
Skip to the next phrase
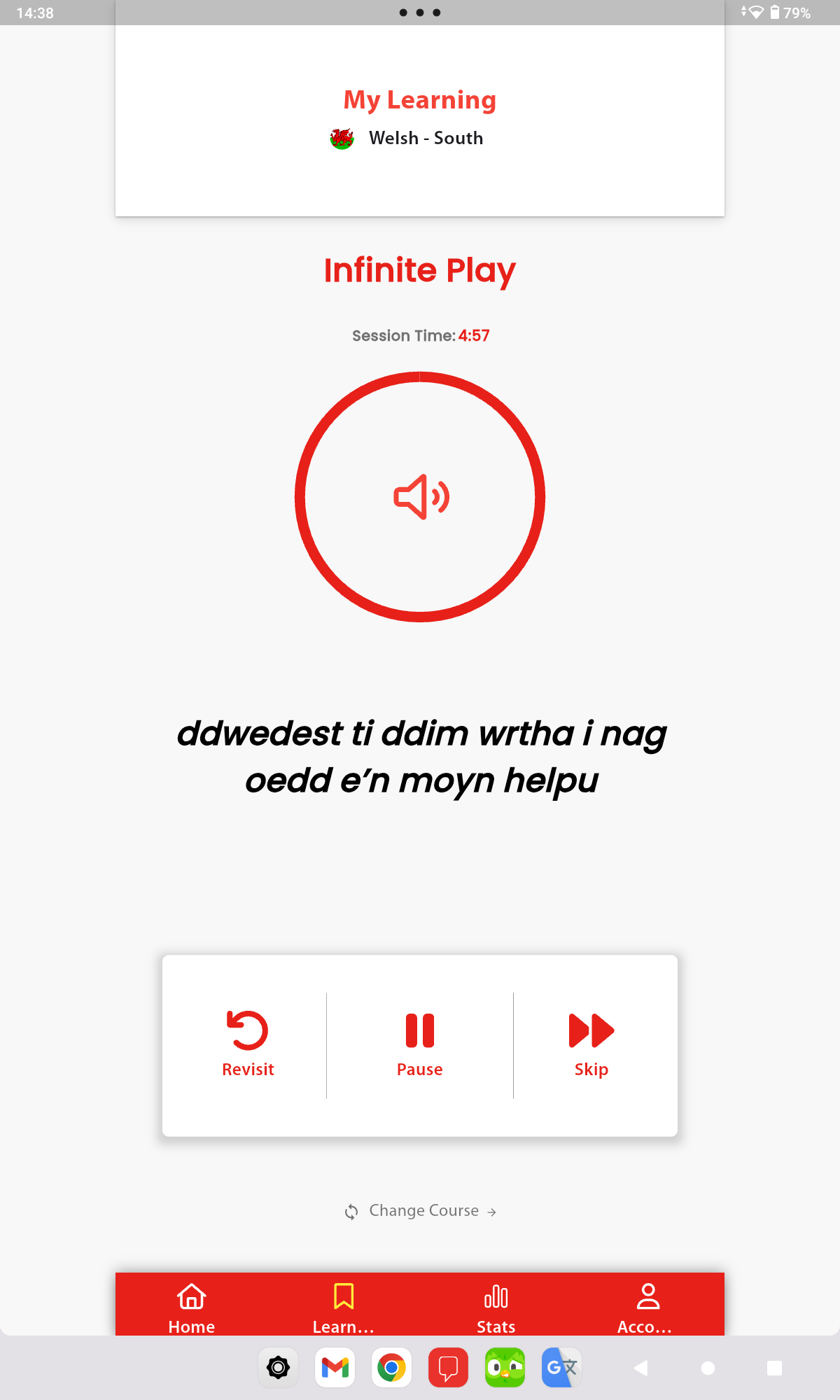(x=591, y=1044)
